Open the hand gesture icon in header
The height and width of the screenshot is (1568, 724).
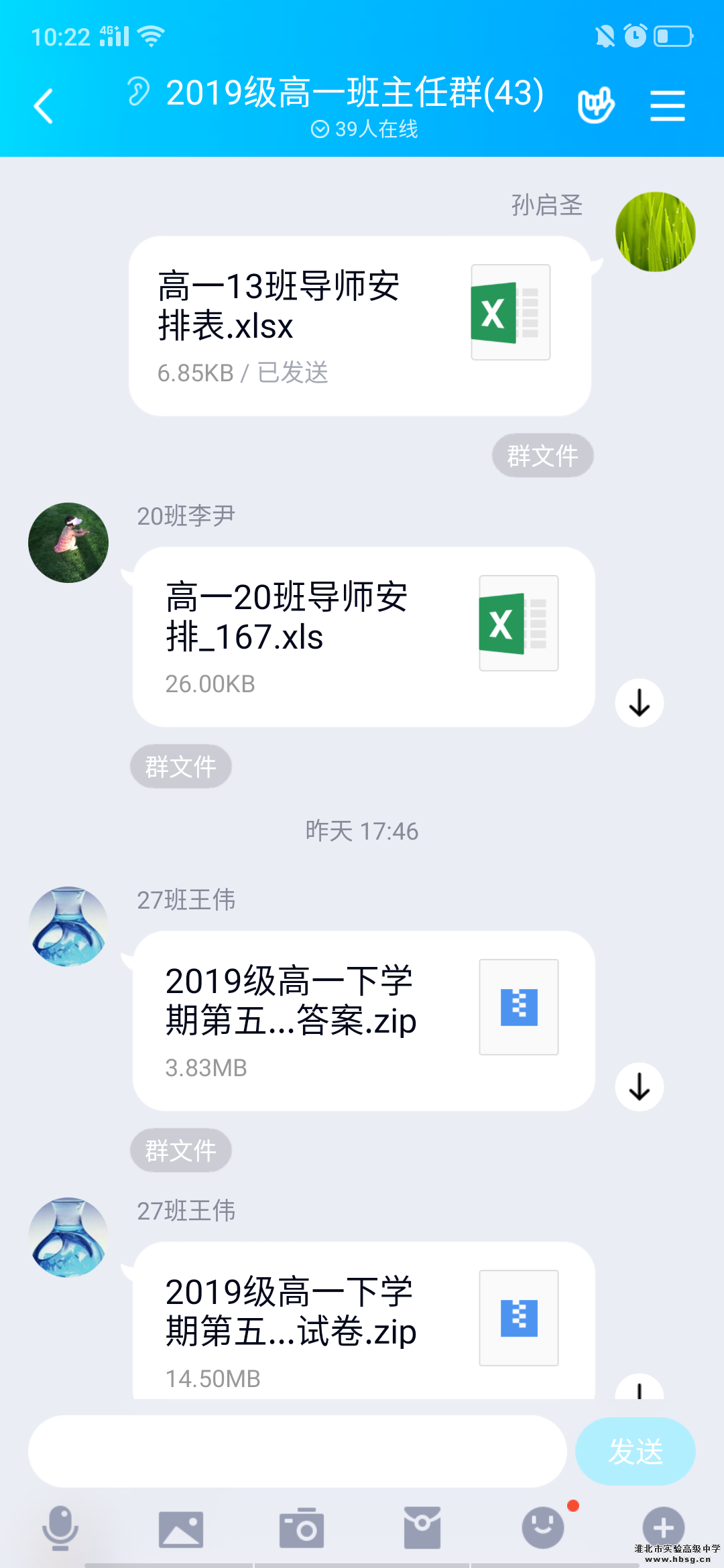tap(596, 105)
